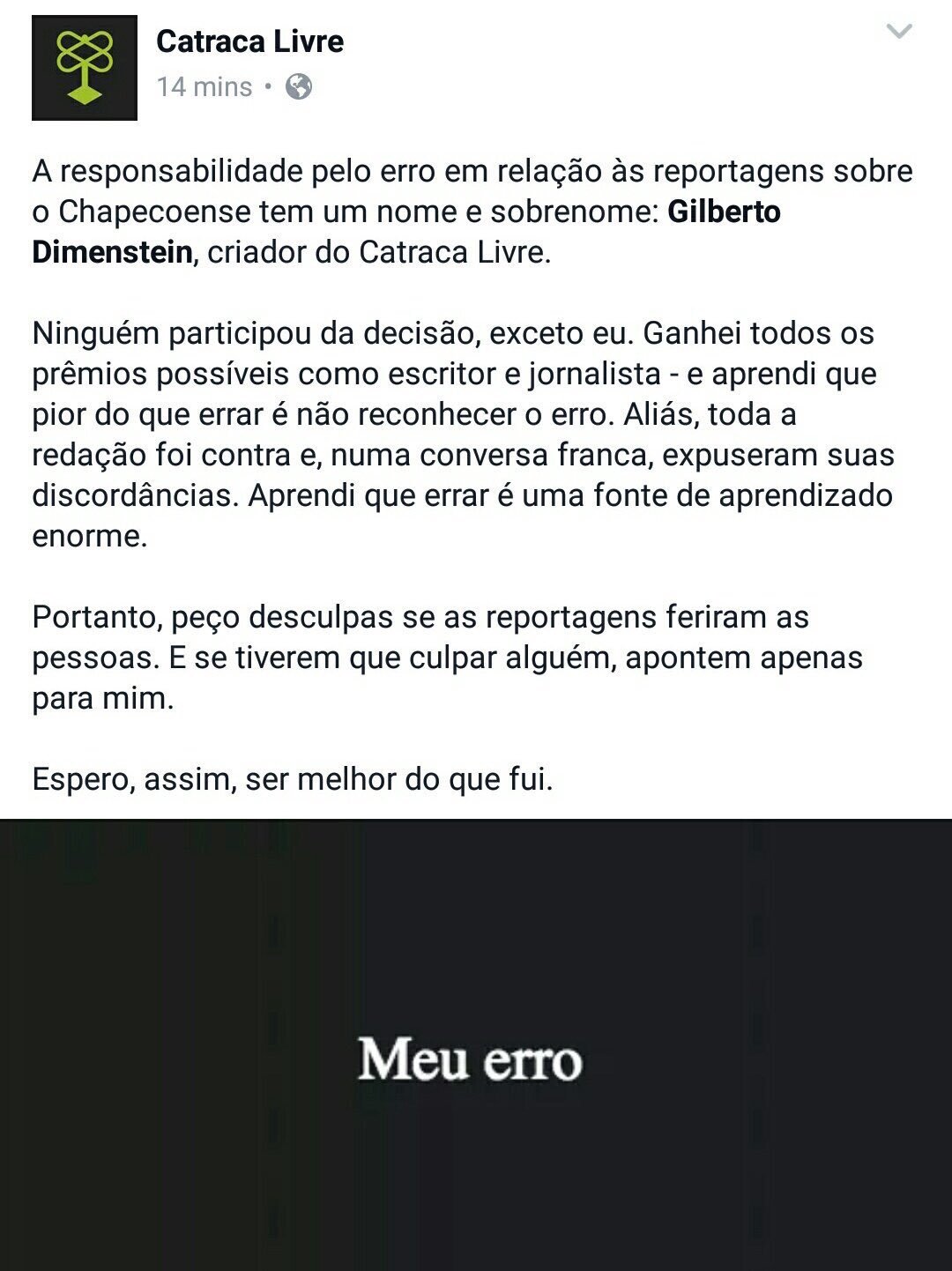Open the Catraca Livre page name
The height and width of the screenshot is (1271, 952).
249,41
